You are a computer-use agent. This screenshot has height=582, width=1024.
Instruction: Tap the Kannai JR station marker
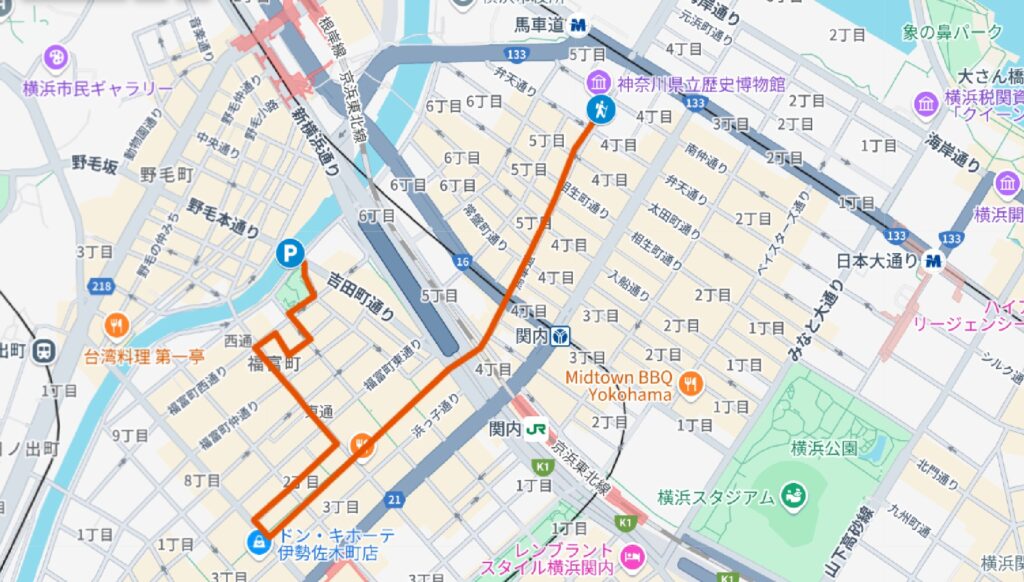536,428
